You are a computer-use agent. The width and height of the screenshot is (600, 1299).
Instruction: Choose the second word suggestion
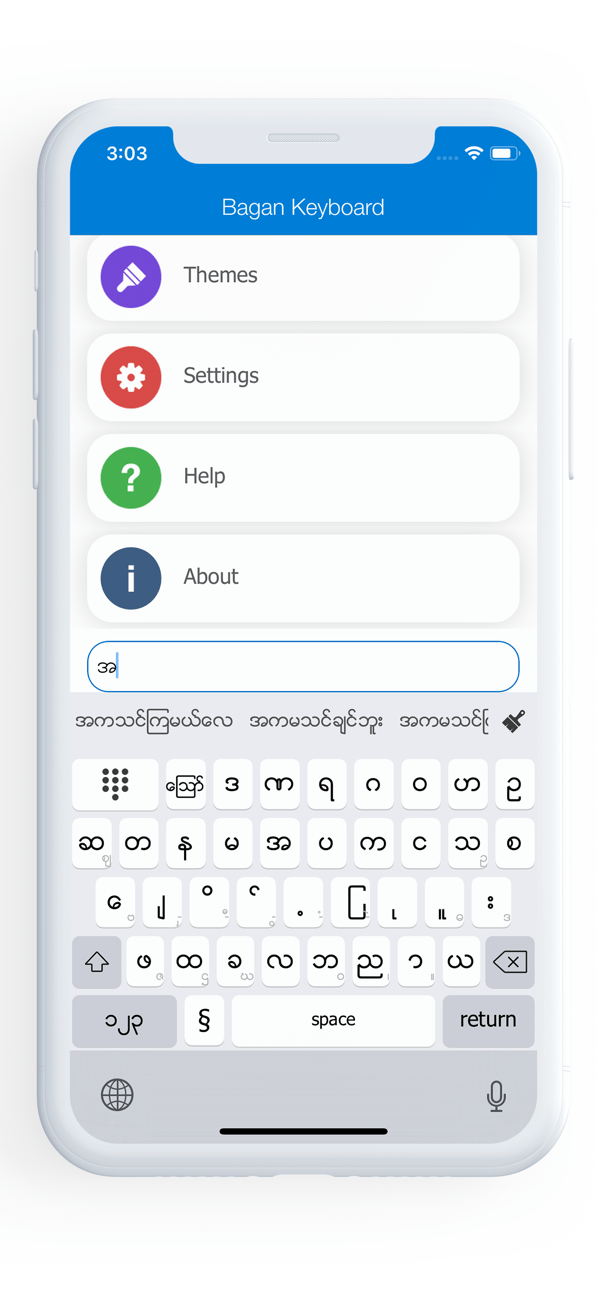(315, 721)
